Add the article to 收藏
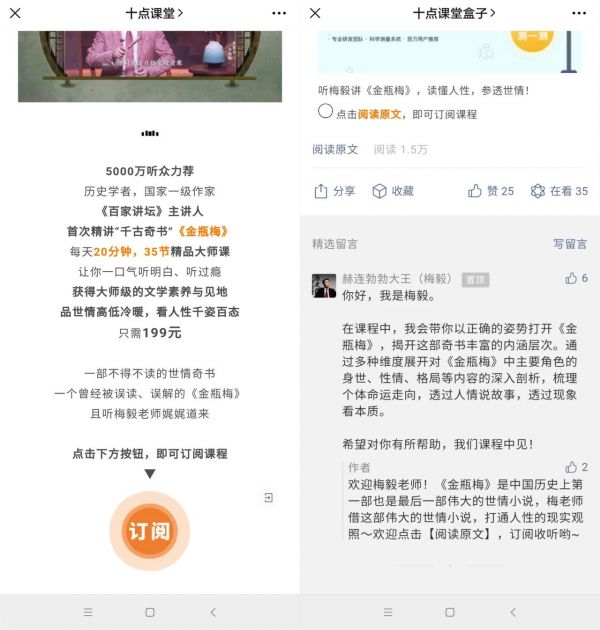The image size is (600, 630). pos(393,191)
